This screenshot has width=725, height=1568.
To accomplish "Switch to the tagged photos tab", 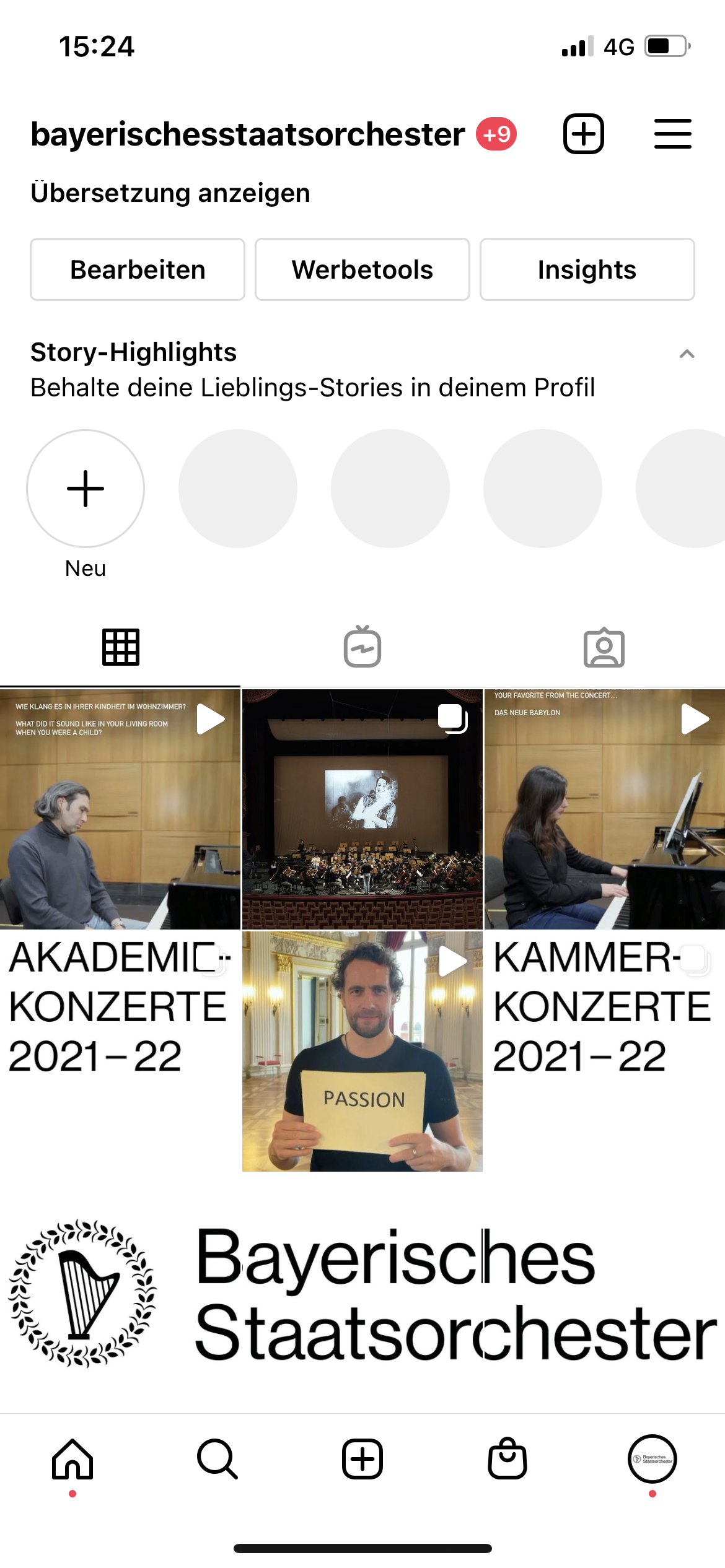I will [x=604, y=648].
